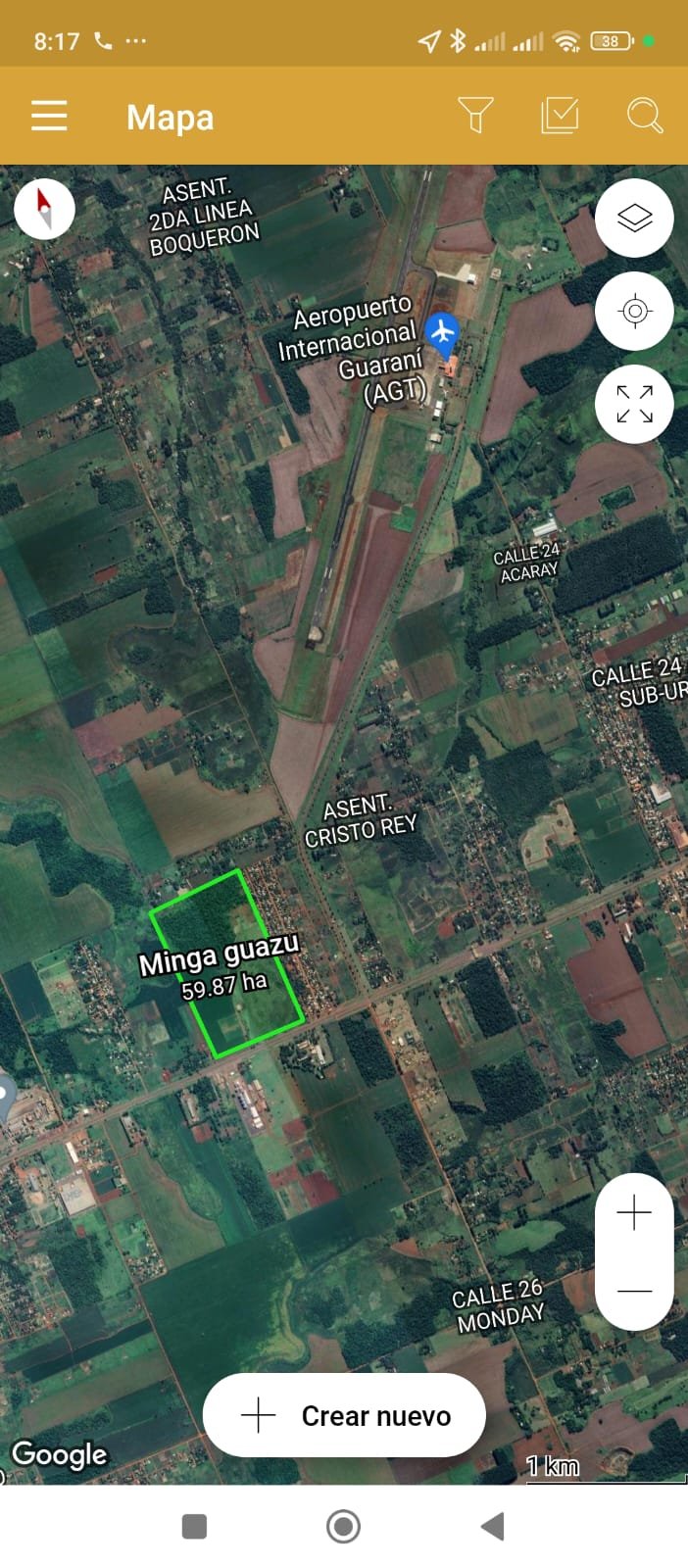The image size is (688, 1568).
Task: Tap the compass to reset orientation
Action: (x=44, y=208)
